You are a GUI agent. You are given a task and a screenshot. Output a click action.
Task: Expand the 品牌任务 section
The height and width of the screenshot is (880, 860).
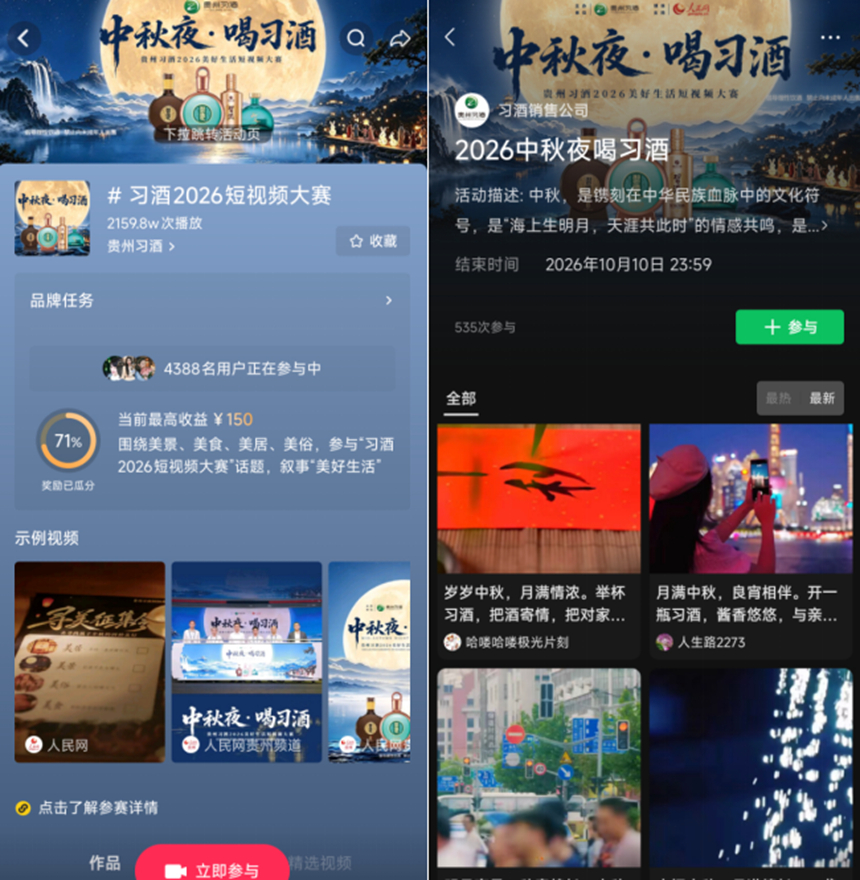coord(212,301)
